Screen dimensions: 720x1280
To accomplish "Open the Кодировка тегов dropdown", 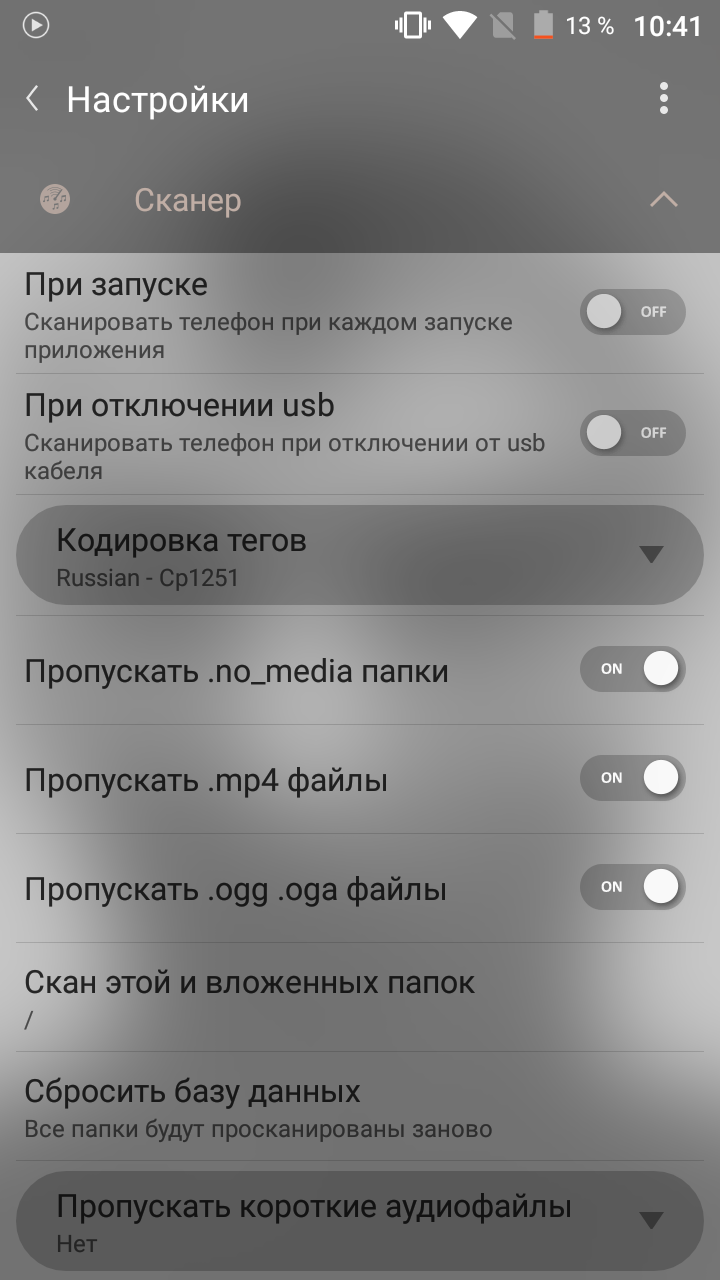I will (360, 555).
